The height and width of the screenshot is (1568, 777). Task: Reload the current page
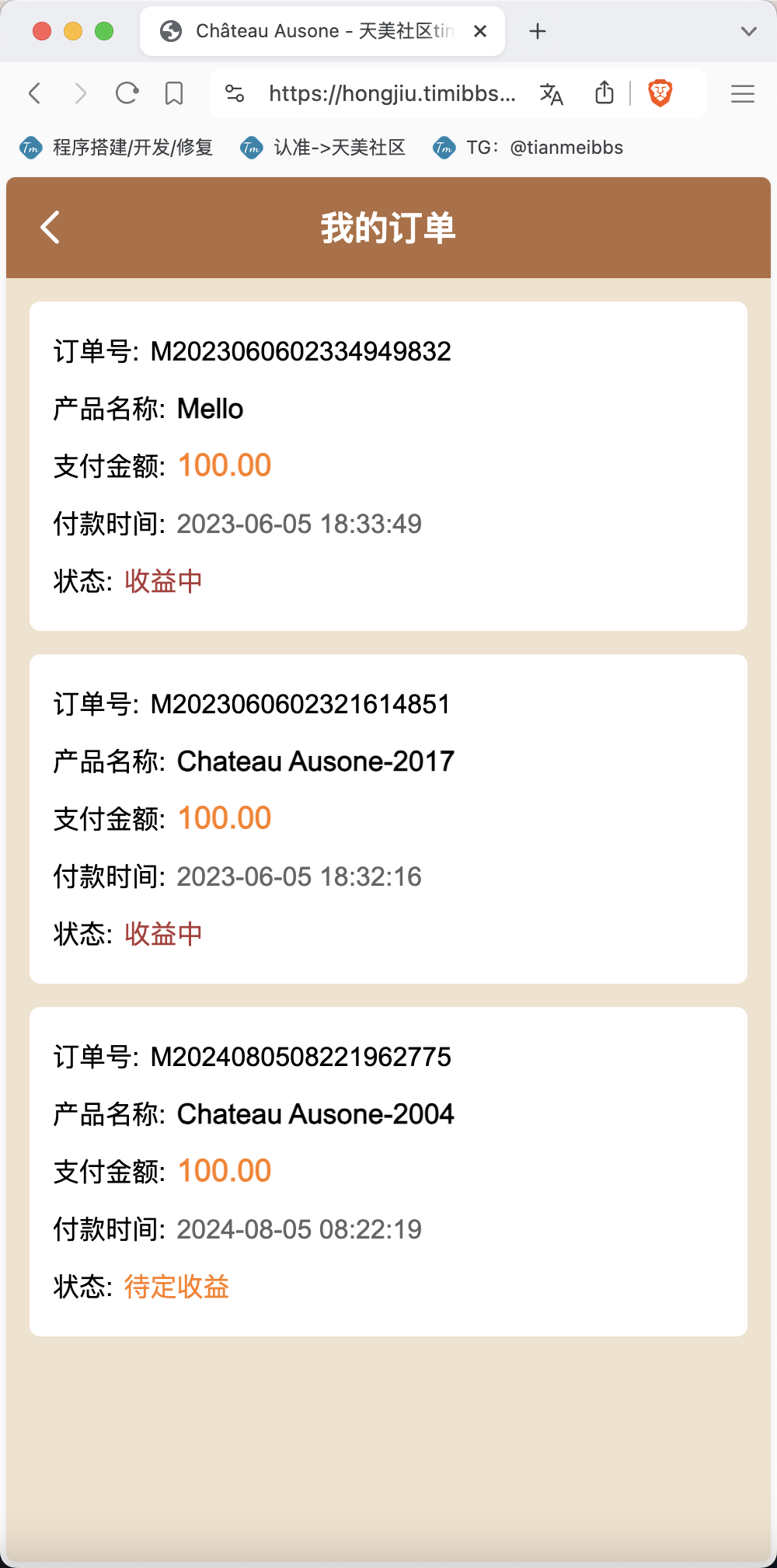click(x=127, y=93)
